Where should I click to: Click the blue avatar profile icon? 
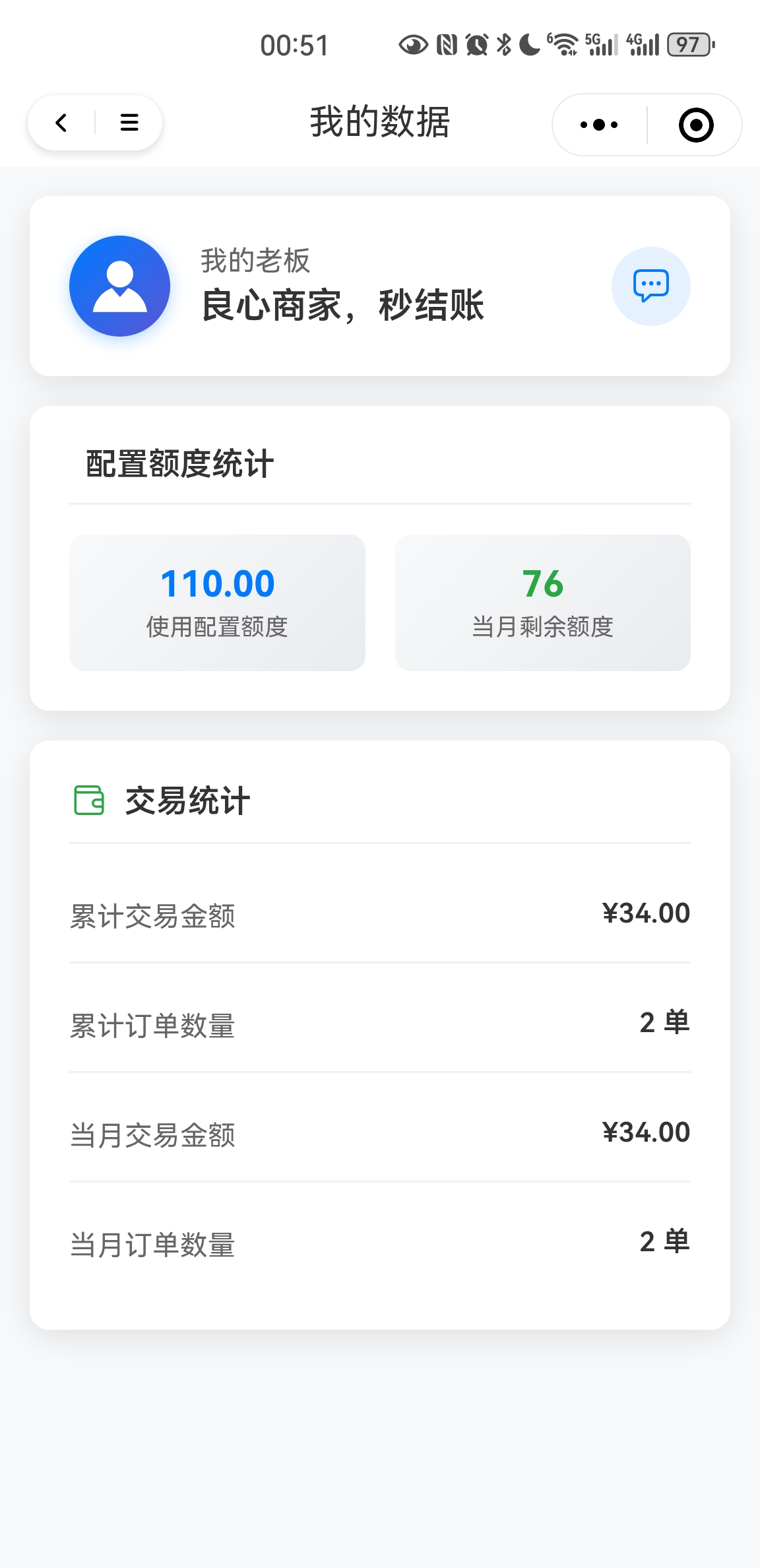[x=119, y=286]
